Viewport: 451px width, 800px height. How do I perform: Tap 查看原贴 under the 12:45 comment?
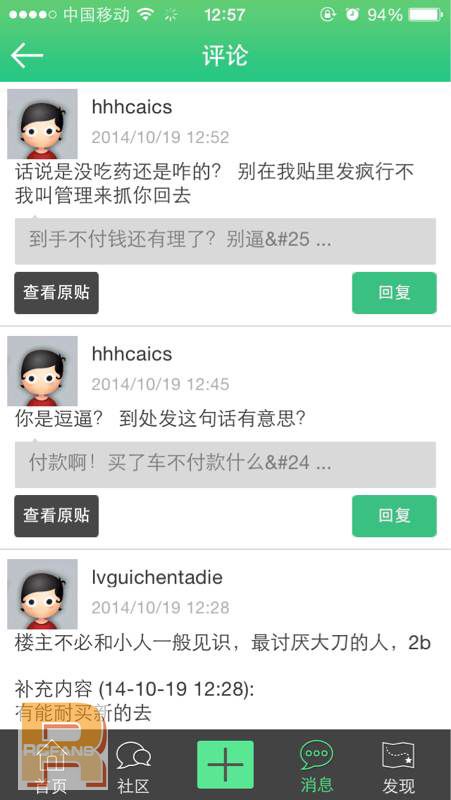click(56, 516)
